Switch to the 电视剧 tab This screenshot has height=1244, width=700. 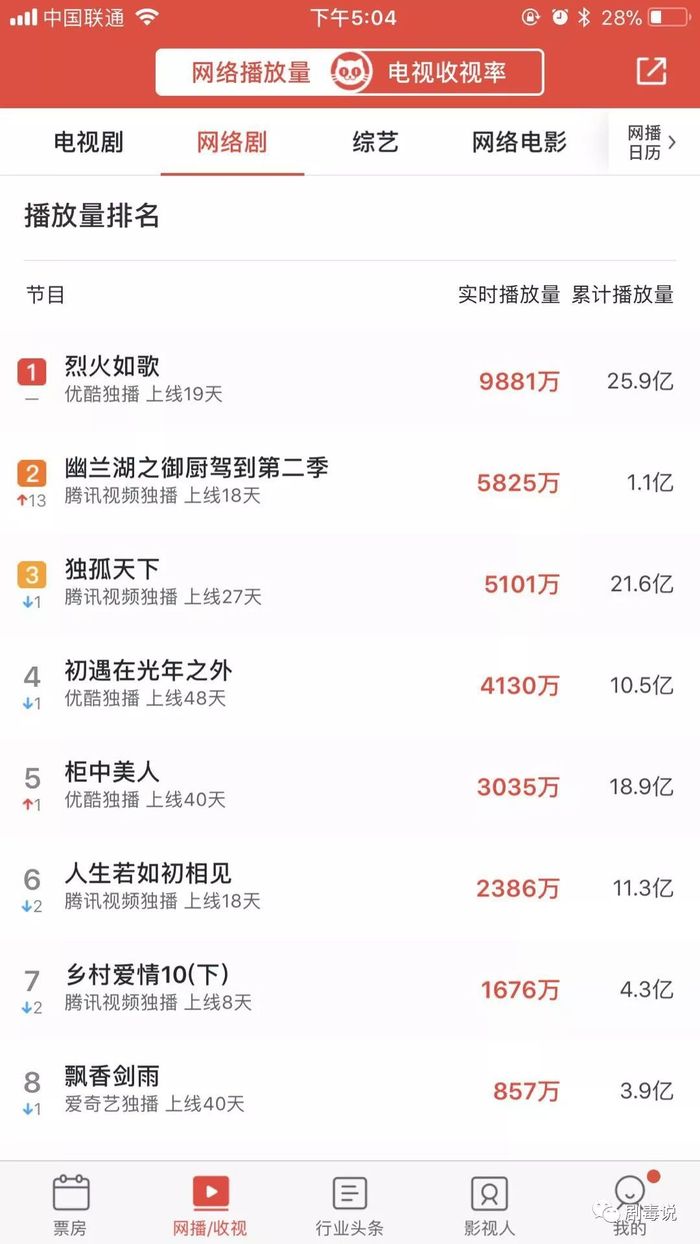click(89, 142)
